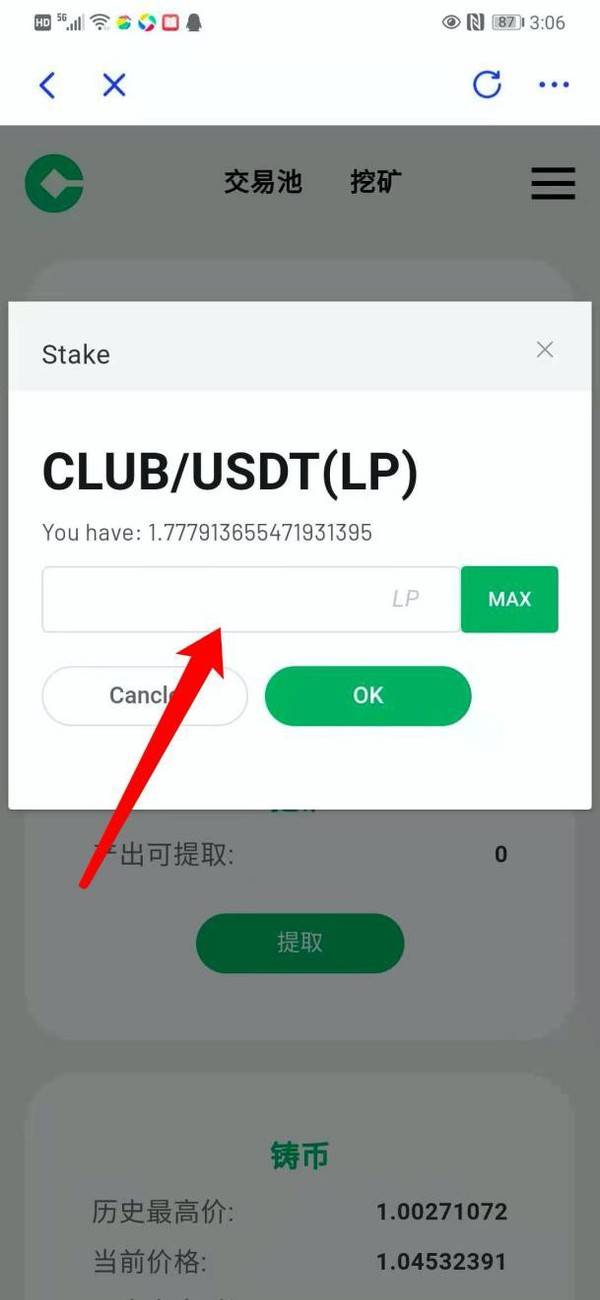Cancel the stake dialog
This screenshot has height=1300, width=600.
(x=144, y=695)
